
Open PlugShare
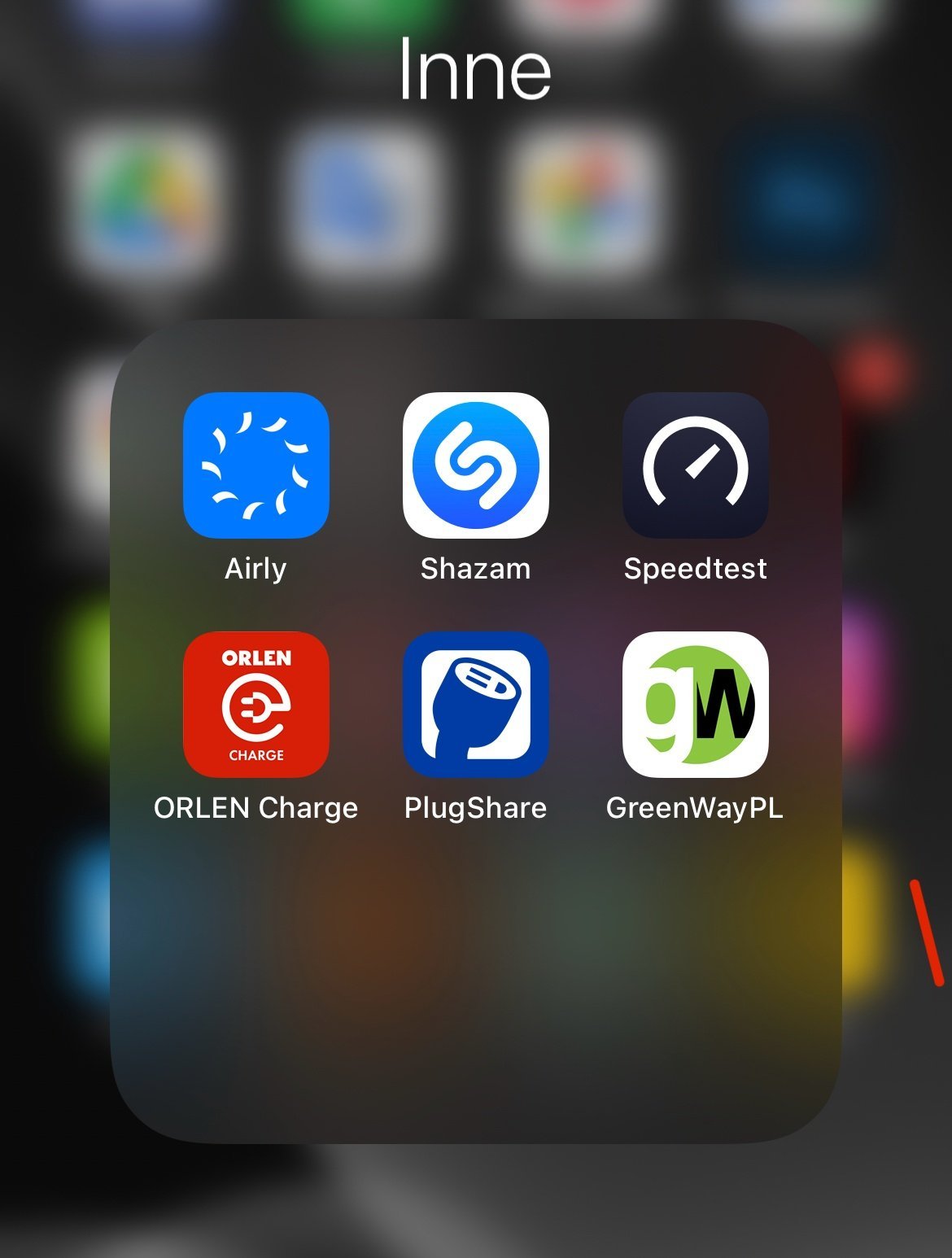475,705
